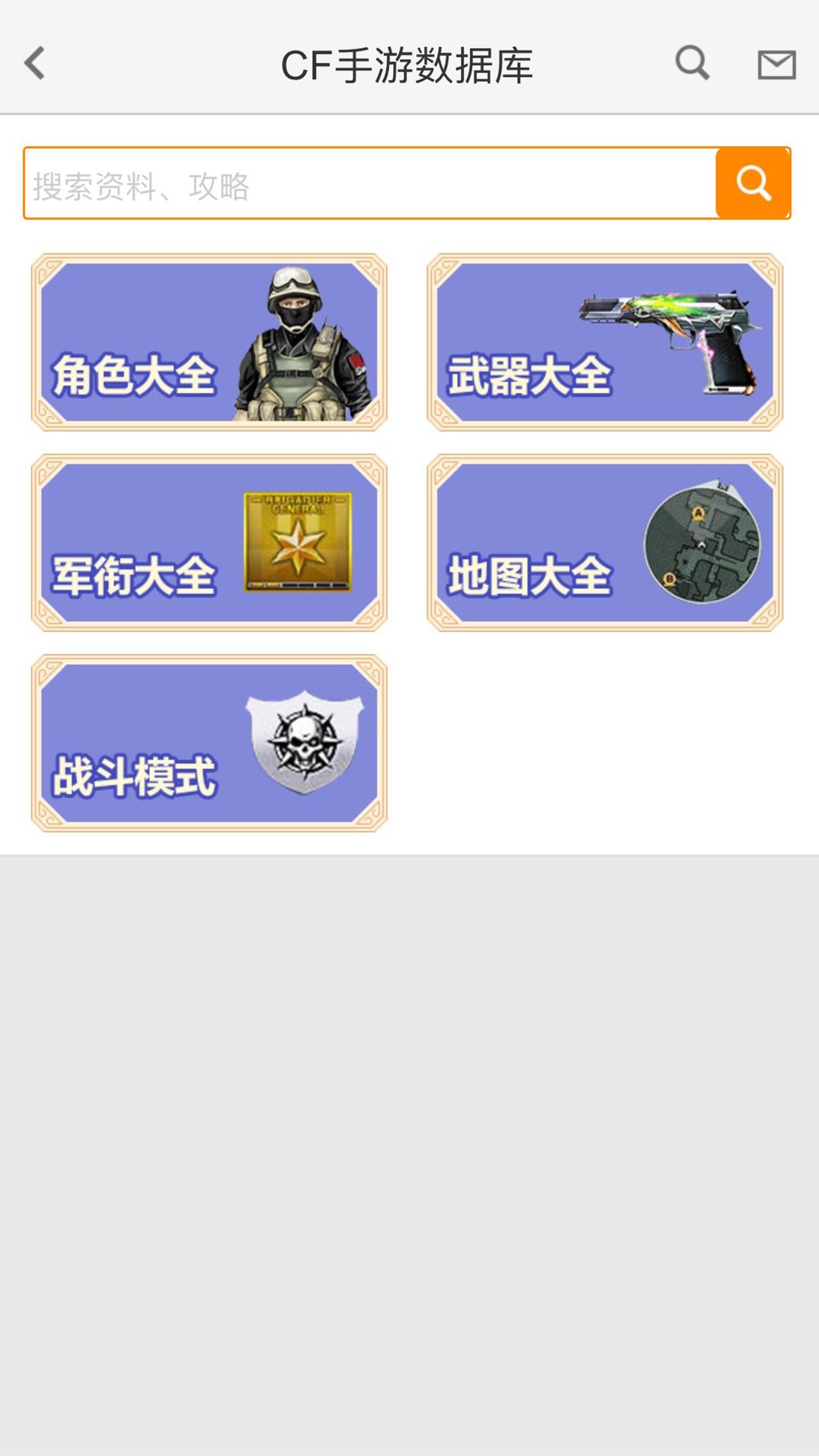Click inside the 搜索资料、攻略 search field
The height and width of the screenshot is (1456, 819).
pyautogui.click(x=330, y=183)
